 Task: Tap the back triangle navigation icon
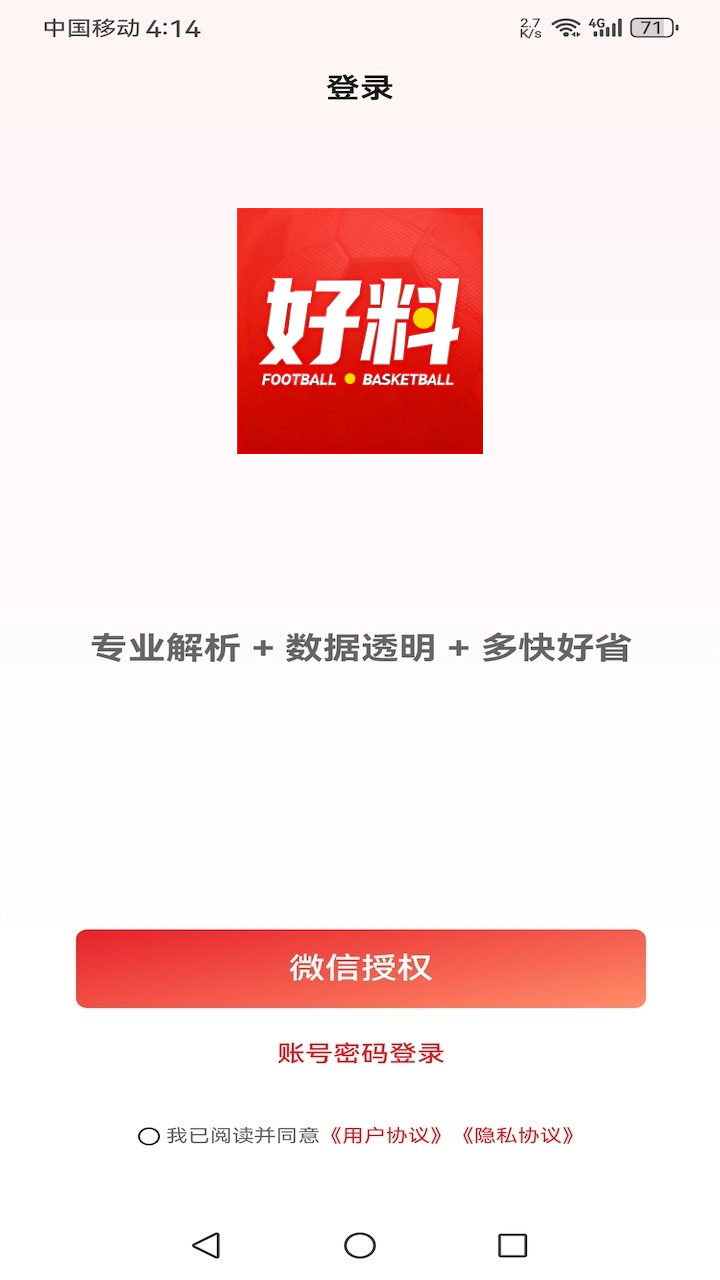pyautogui.click(x=203, y=1246)
